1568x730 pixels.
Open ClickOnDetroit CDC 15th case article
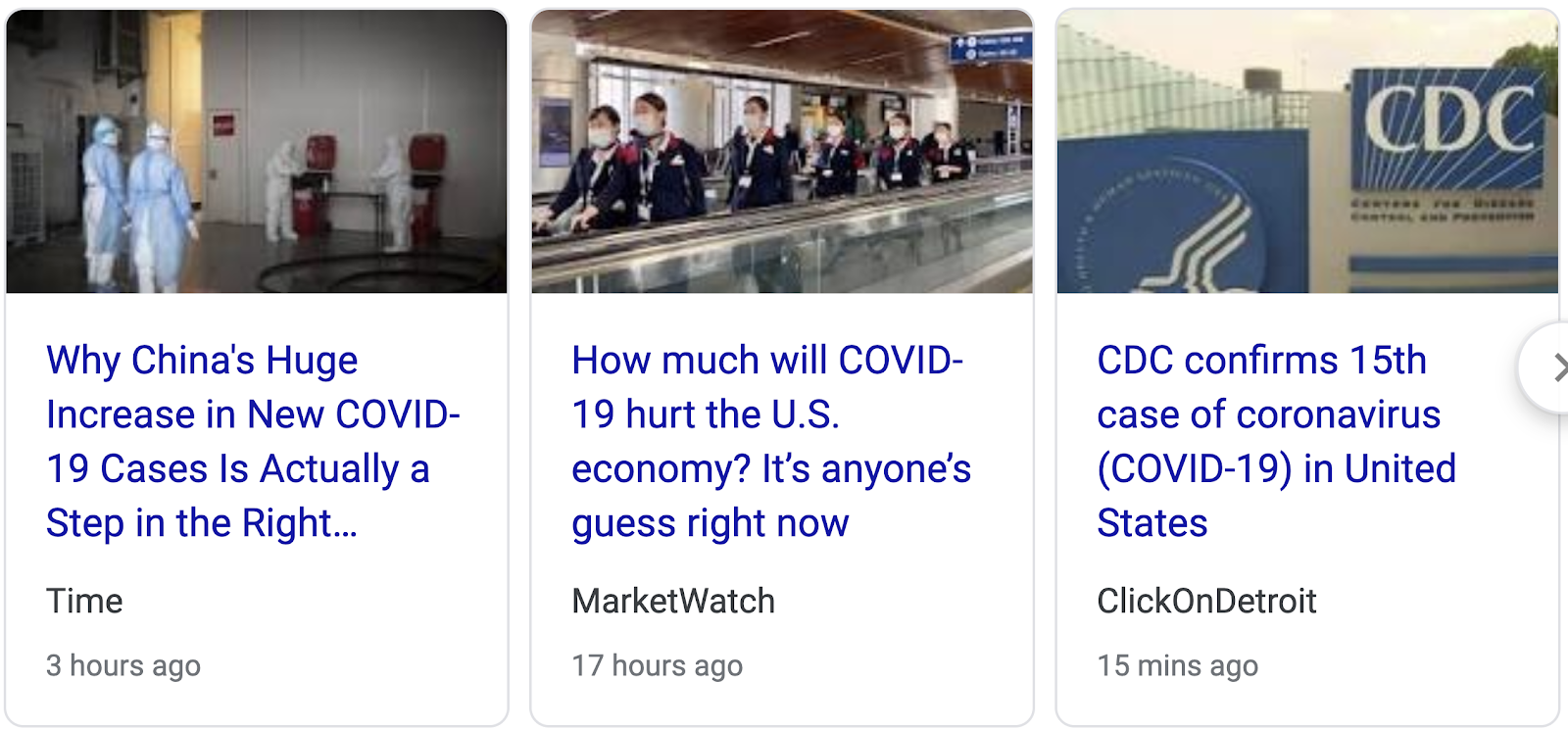click(x=1275, y=441)
